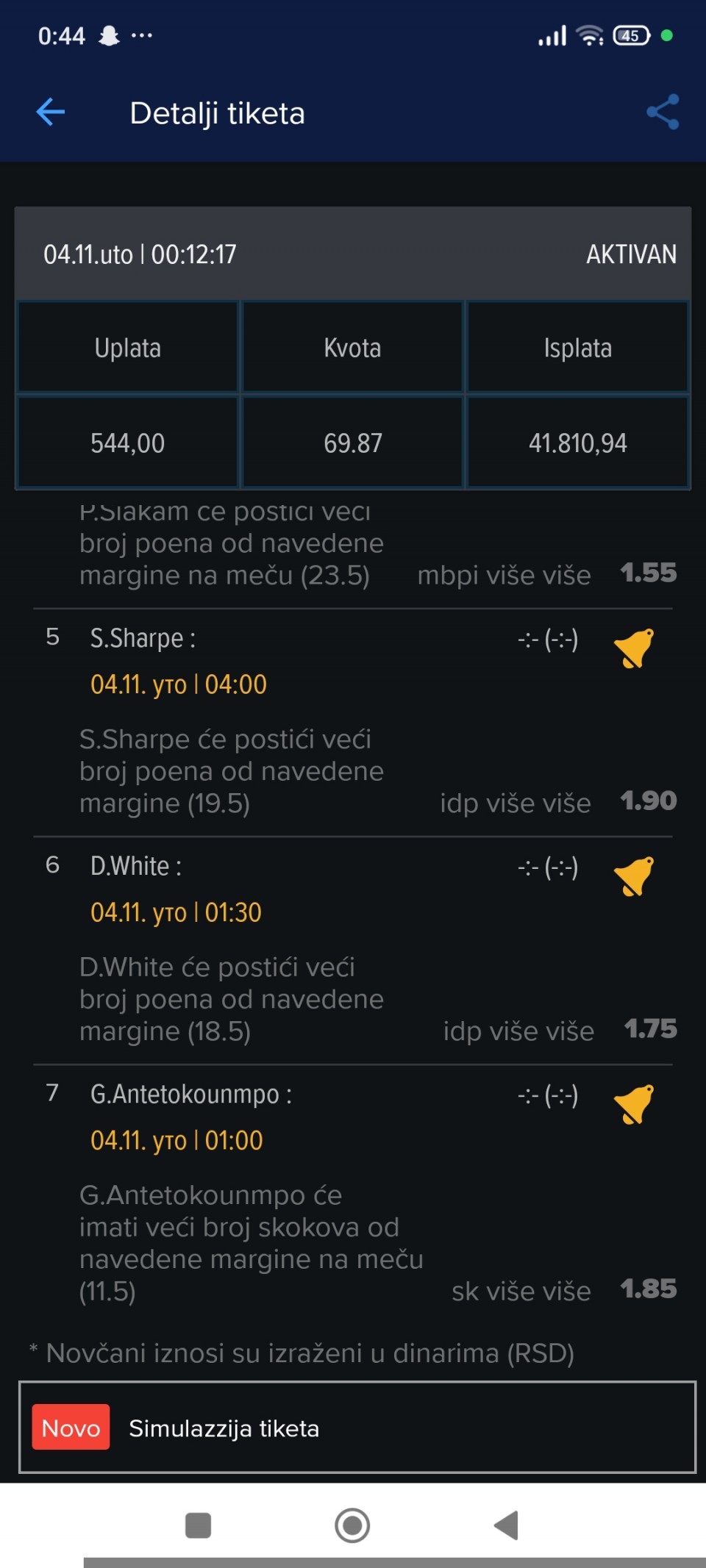Go back from Detalji tiketa
The image size is (706, 1568).
pos(51,112)
